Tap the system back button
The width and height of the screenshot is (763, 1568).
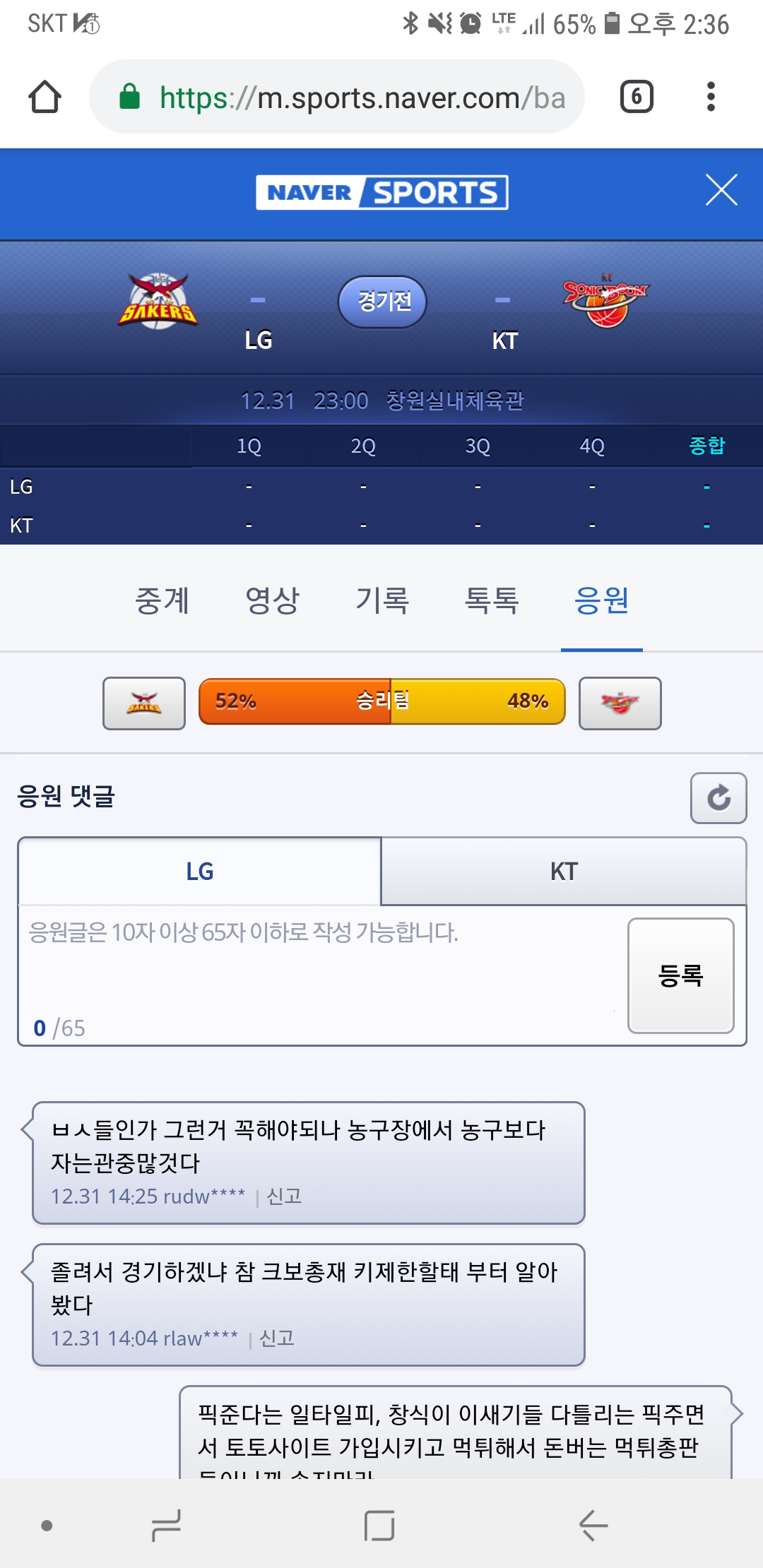(x=593, y=1526)
